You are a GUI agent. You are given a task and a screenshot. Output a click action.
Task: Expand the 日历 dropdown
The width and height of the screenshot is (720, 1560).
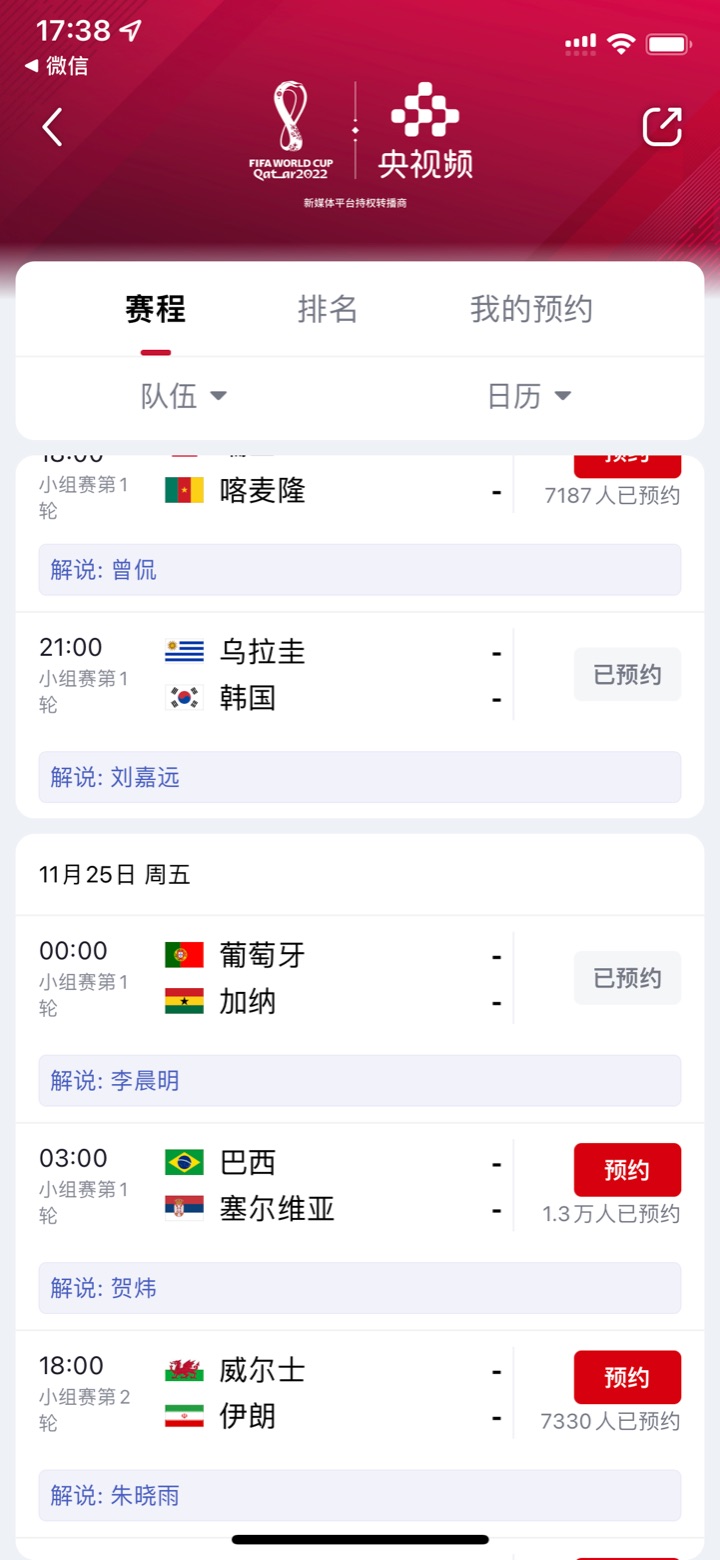[x=529, y=396]
